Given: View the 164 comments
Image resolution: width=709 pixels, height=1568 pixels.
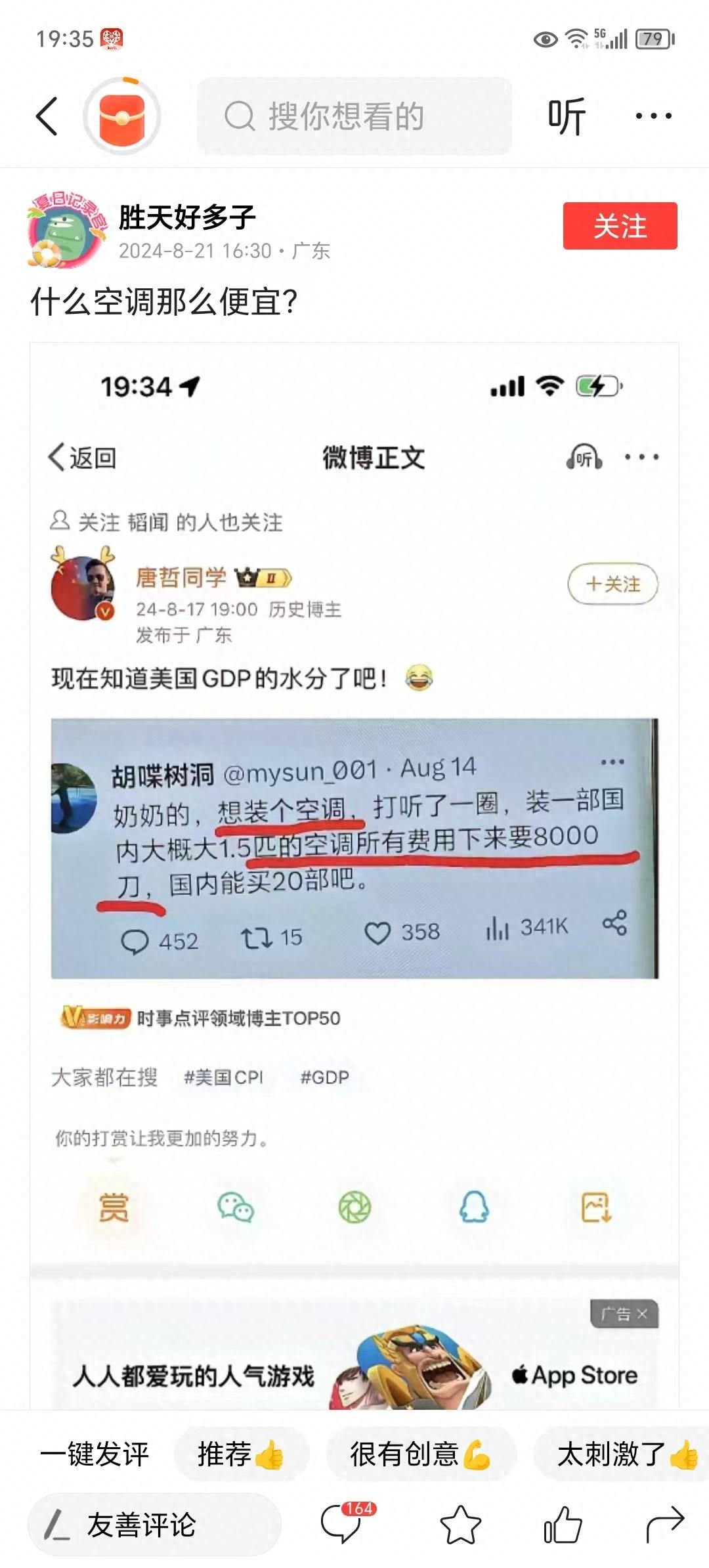Looking at the screenshot, I should (343, 1523).
